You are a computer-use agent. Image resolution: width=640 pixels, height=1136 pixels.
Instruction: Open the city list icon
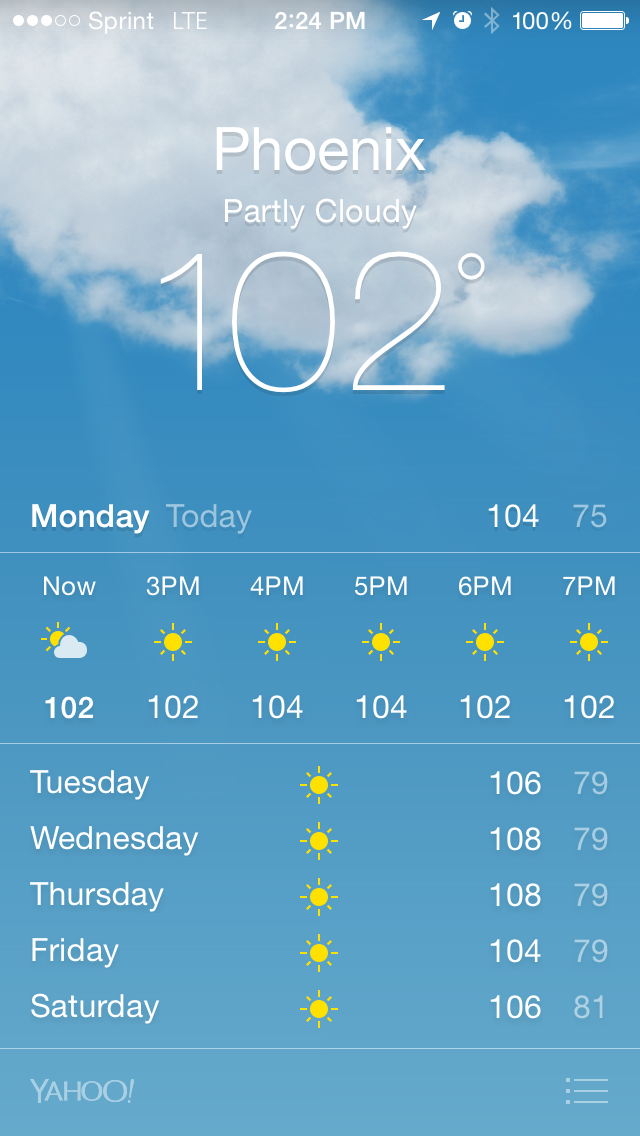click(587, 1090)
